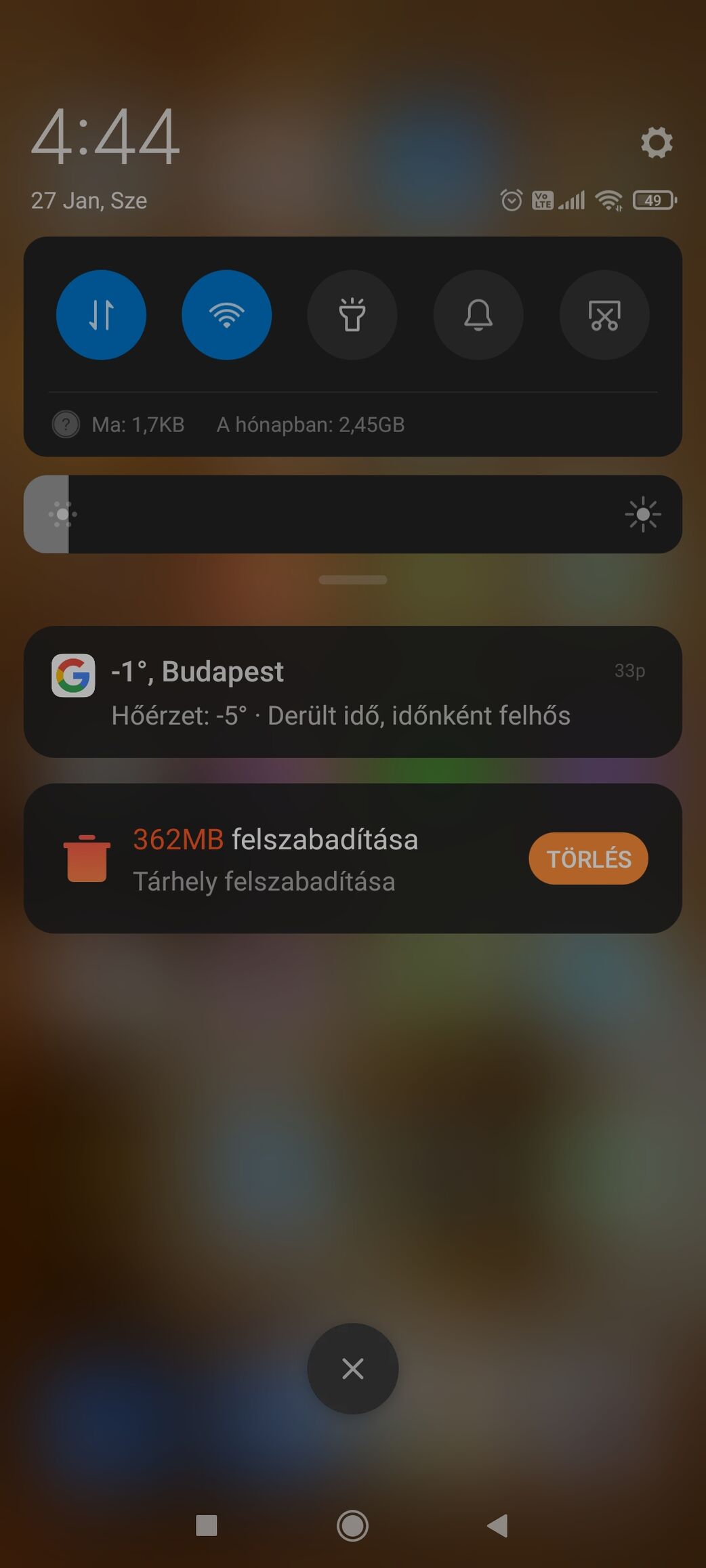Clear all notifications with the X button

(352, 1368)
